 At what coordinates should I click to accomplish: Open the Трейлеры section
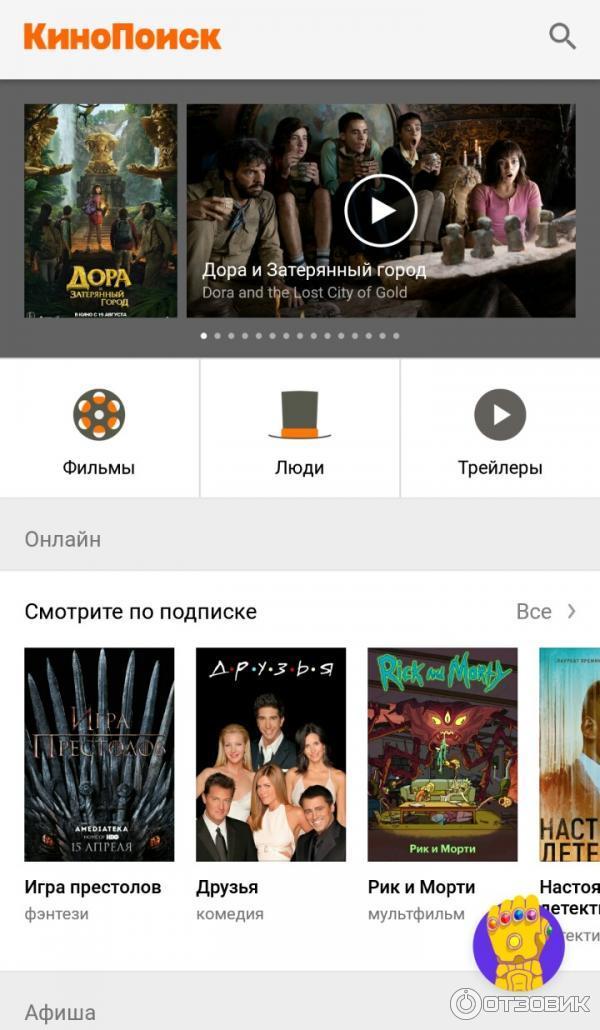click(x=500, y=428)
